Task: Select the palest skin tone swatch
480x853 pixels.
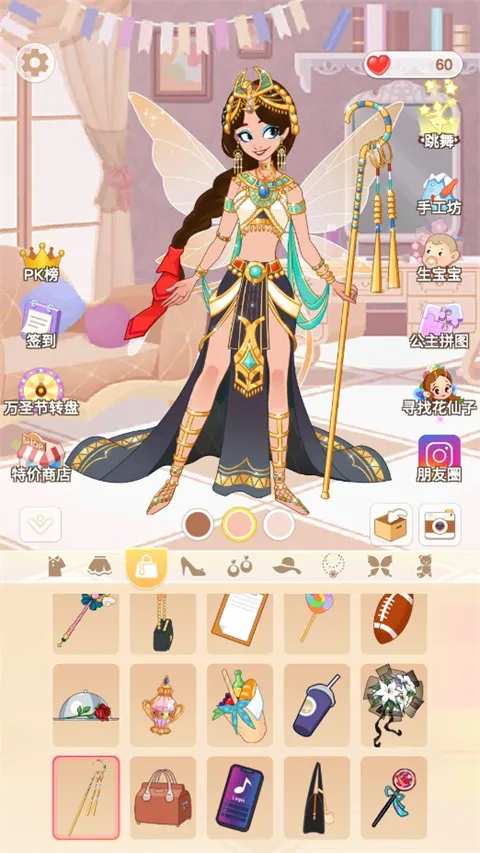Action: [x=279, y=524]
